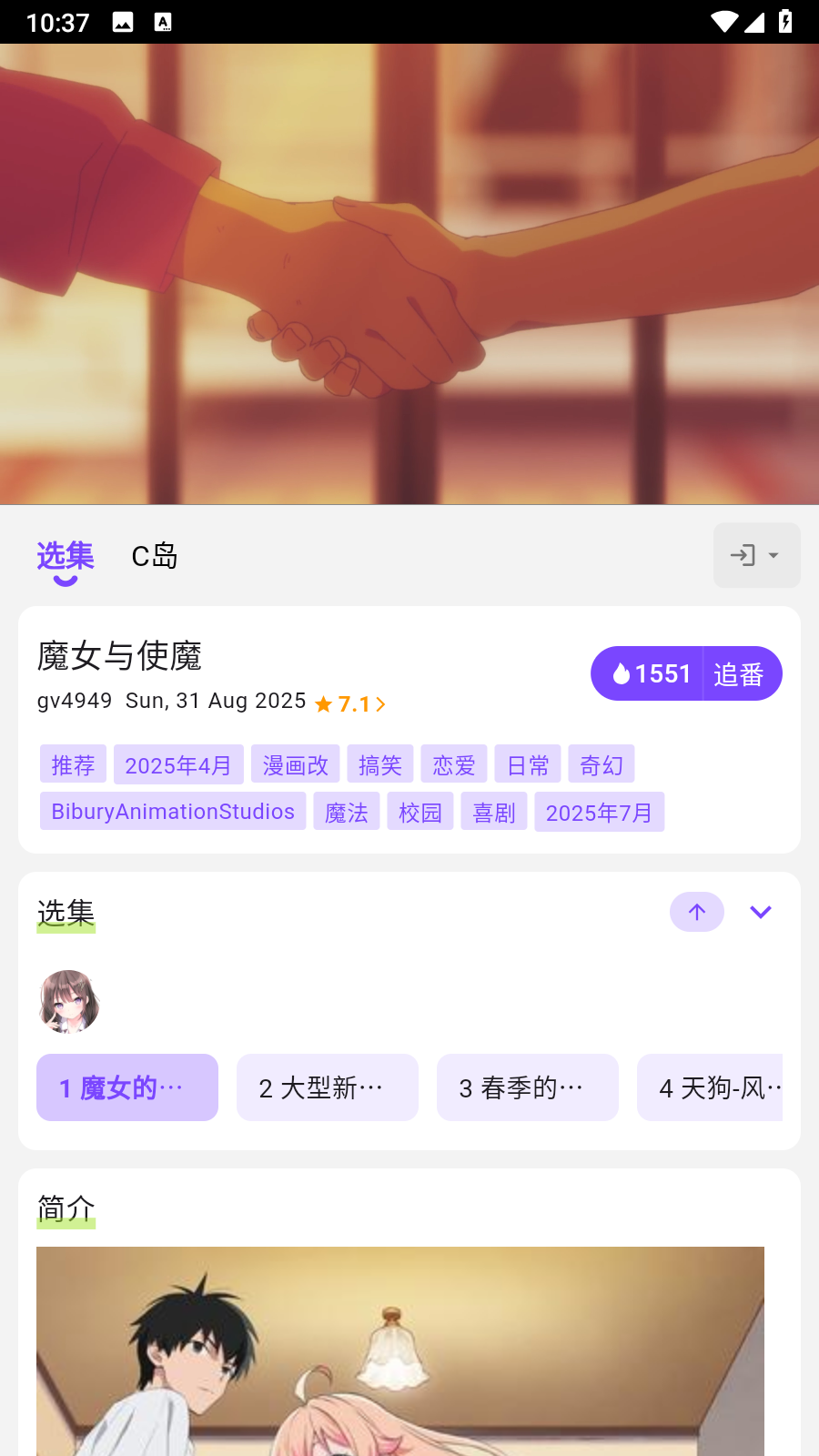
Task: Open external player with the arrow-into-bracket icon
Action: (x=743, y=555)
